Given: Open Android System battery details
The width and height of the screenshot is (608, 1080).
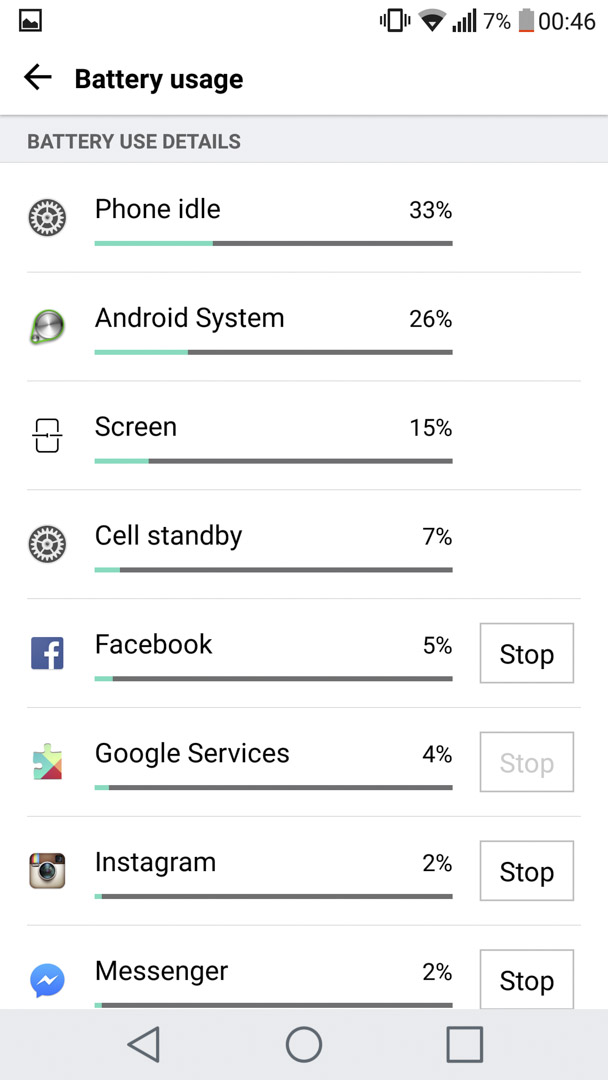Looking at the screenshot, I should (304, 326).
